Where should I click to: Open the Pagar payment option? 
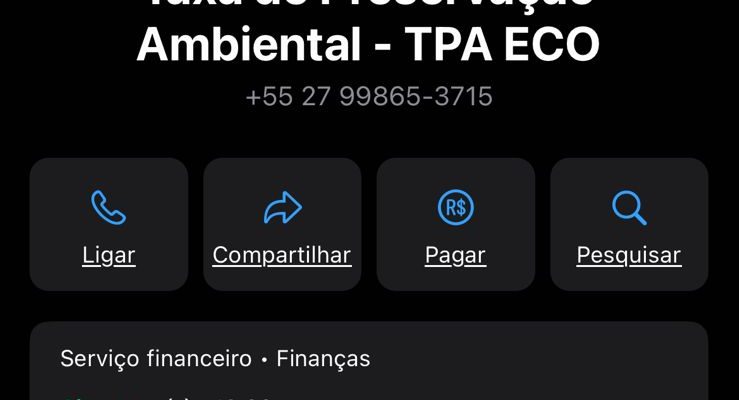(x=456, y=225)
